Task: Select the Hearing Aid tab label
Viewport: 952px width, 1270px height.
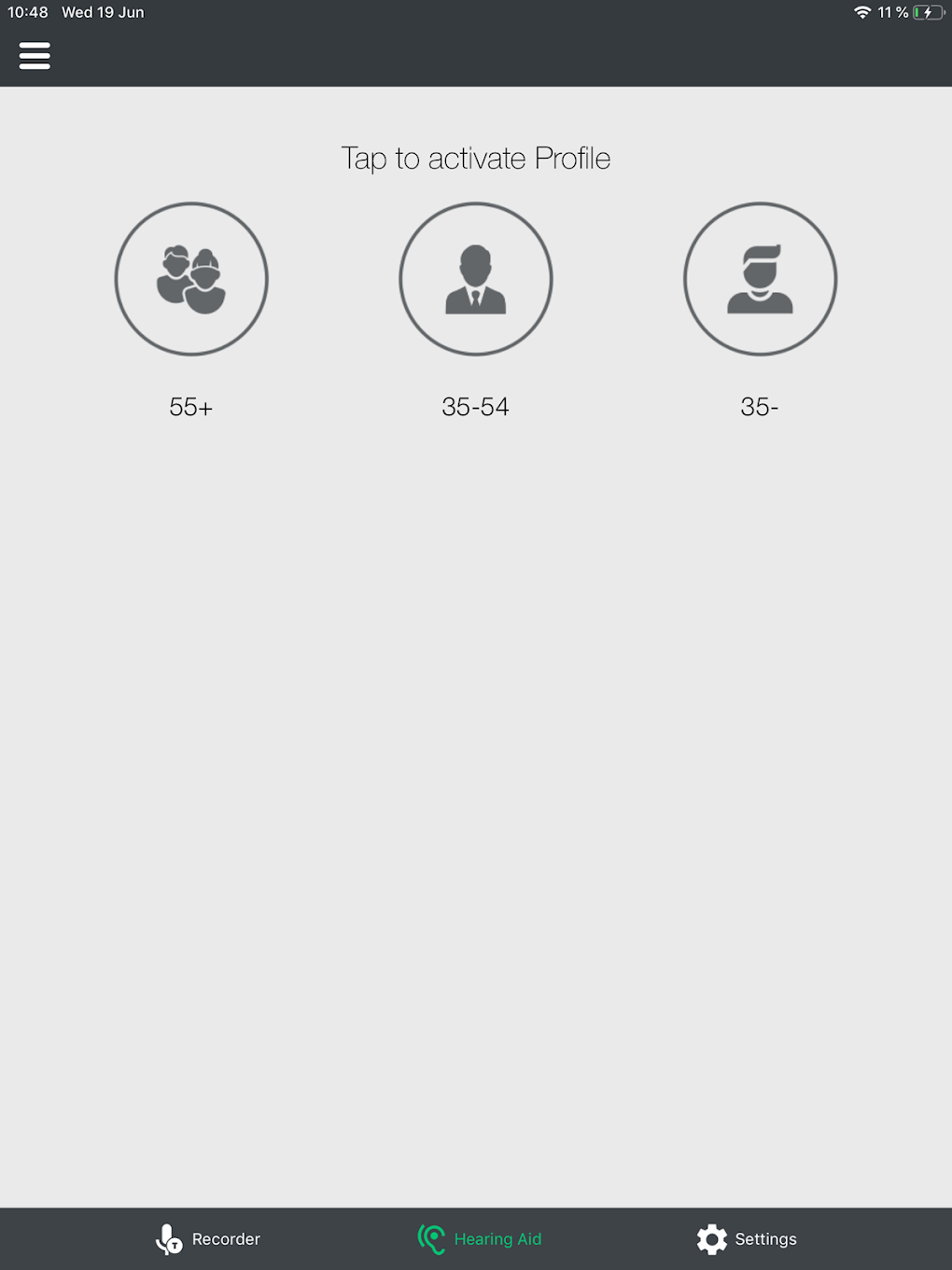Action: 497,1239
